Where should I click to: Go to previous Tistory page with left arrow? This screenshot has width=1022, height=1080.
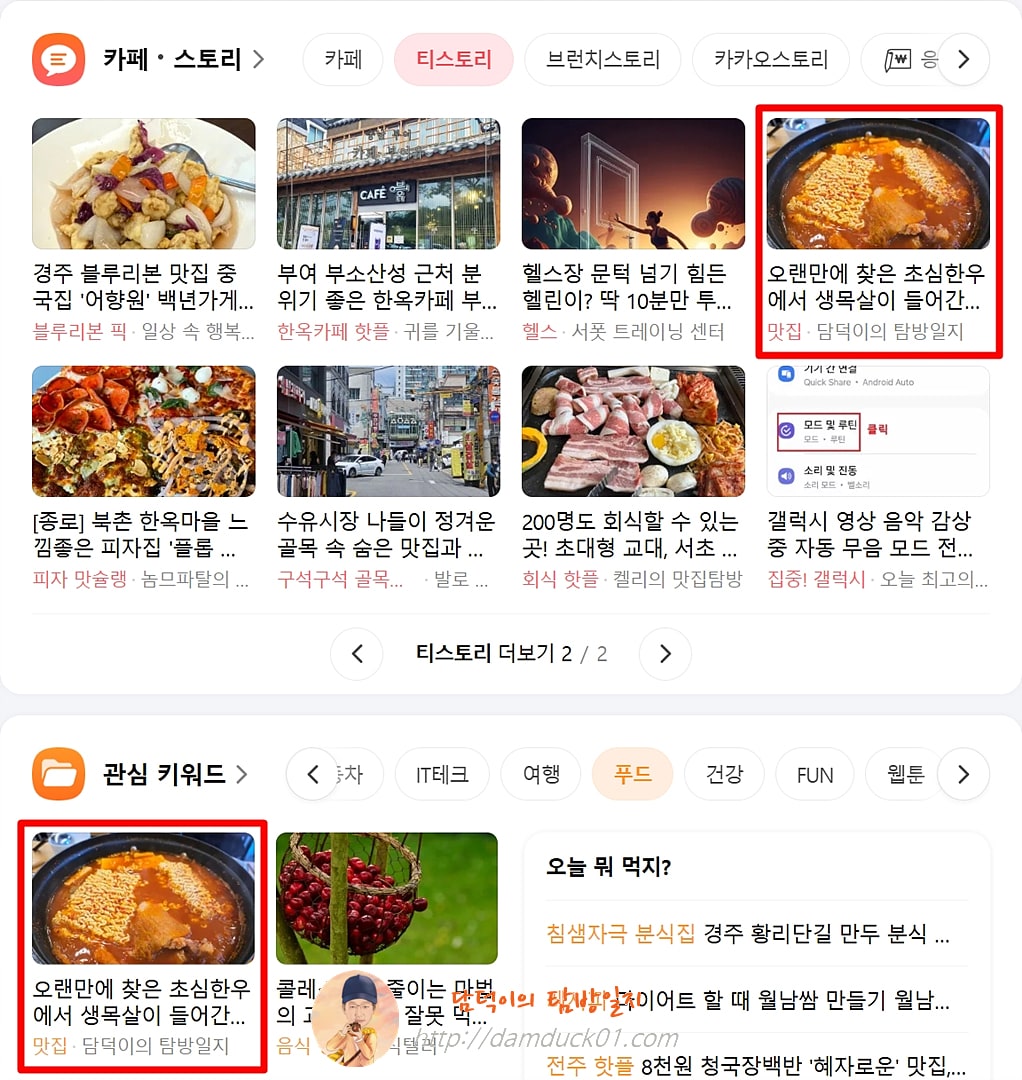pos(357,654)
